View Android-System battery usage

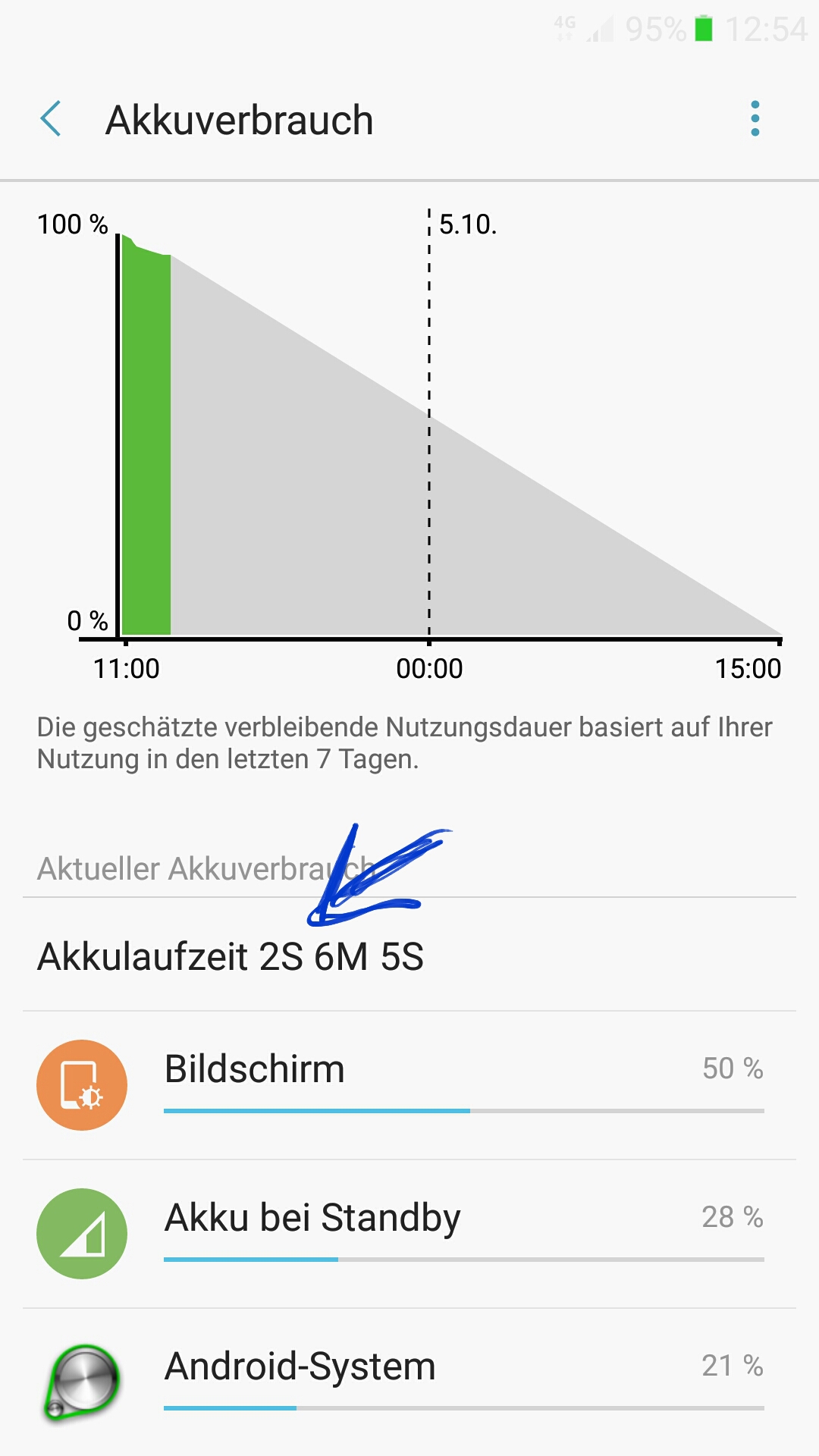409,1382
